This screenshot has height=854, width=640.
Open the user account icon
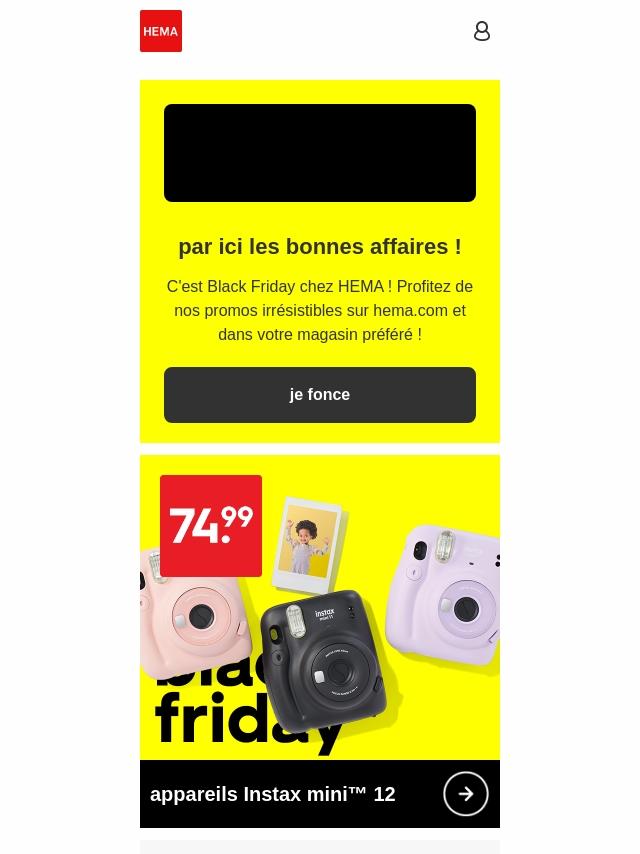tap(481, 31)
